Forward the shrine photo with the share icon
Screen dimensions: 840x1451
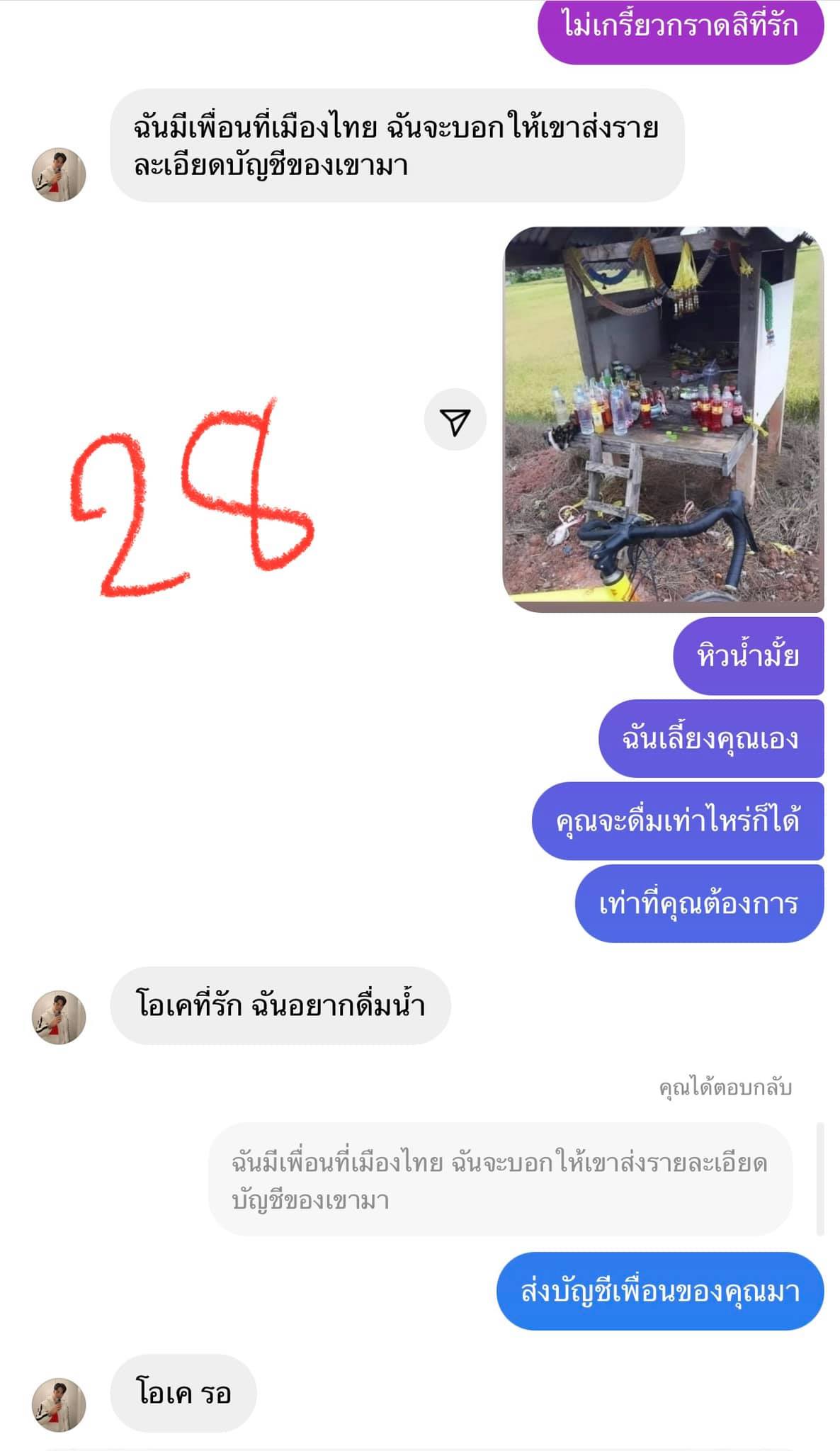coord(455,421)
